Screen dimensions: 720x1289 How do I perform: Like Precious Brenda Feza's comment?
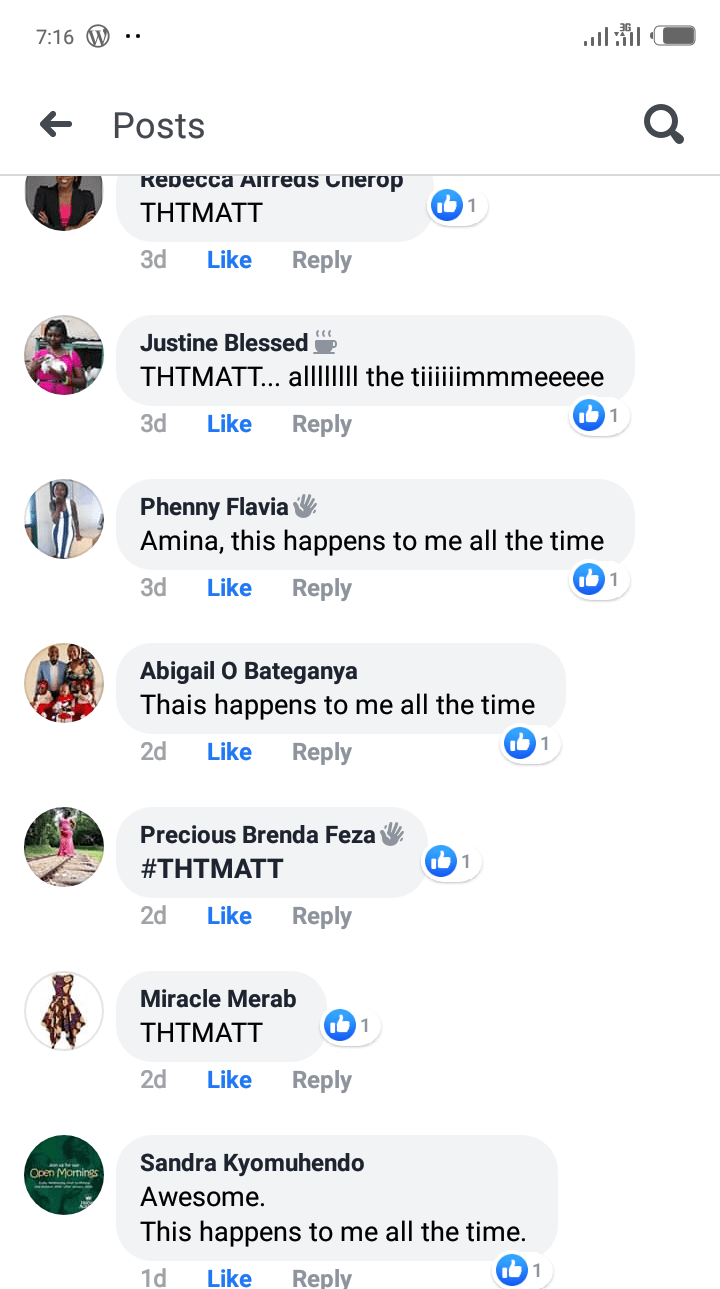(x=229, y=916)
